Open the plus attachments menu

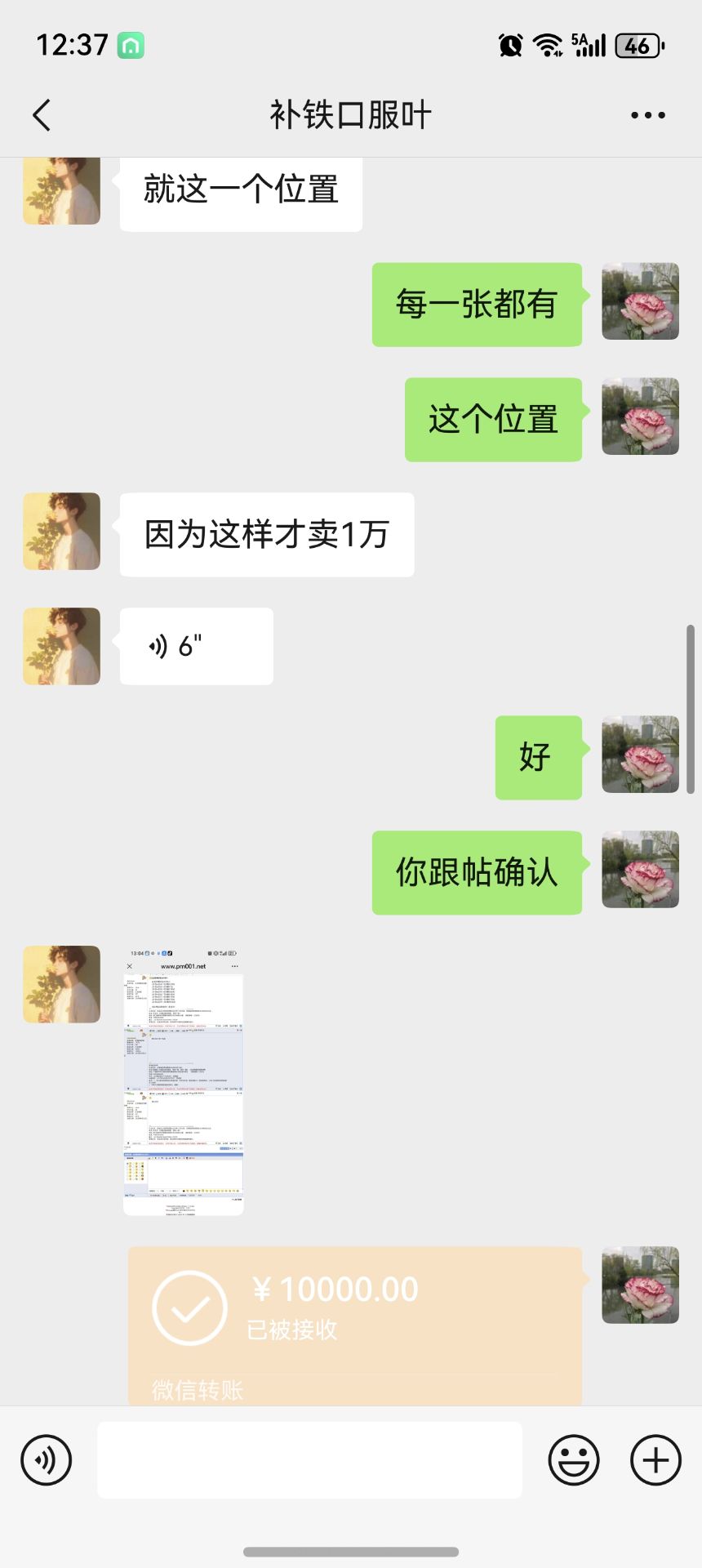pos(655,1460)
